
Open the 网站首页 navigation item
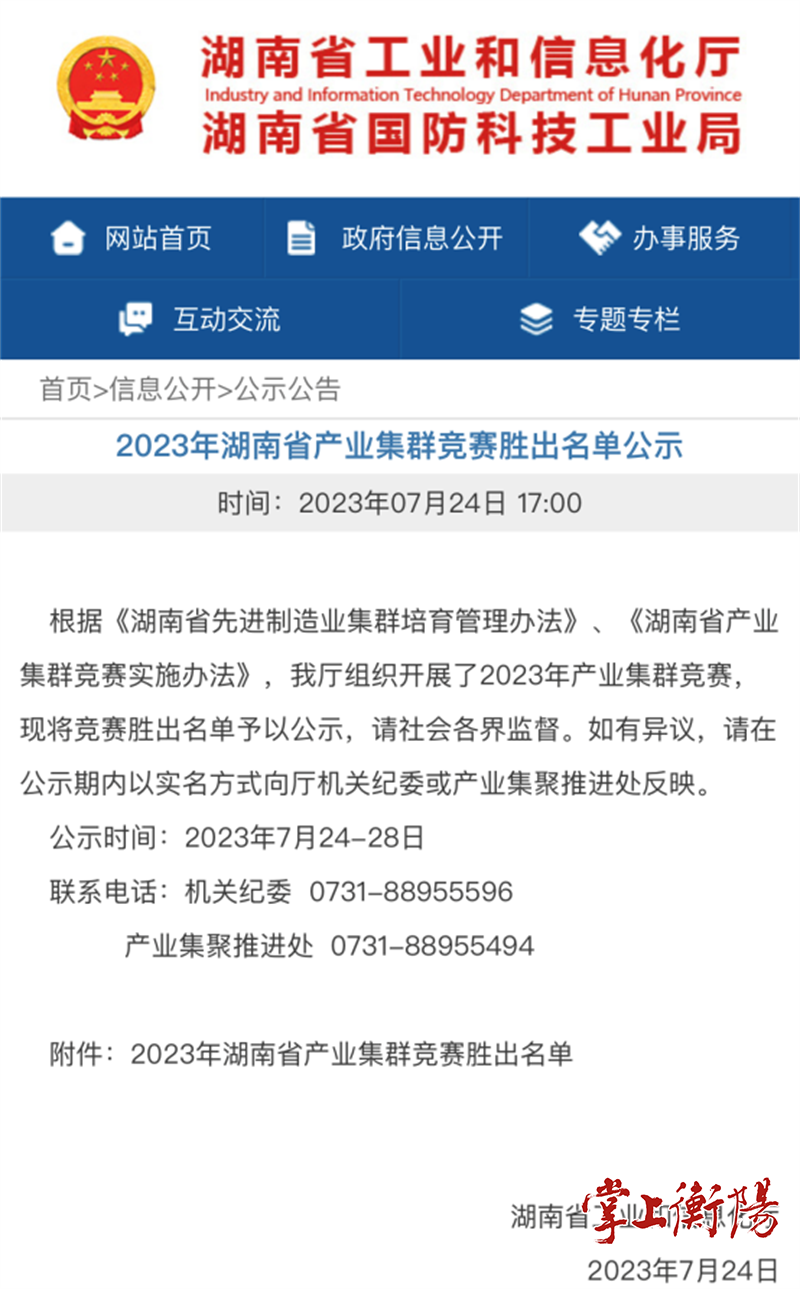(131, 238)
